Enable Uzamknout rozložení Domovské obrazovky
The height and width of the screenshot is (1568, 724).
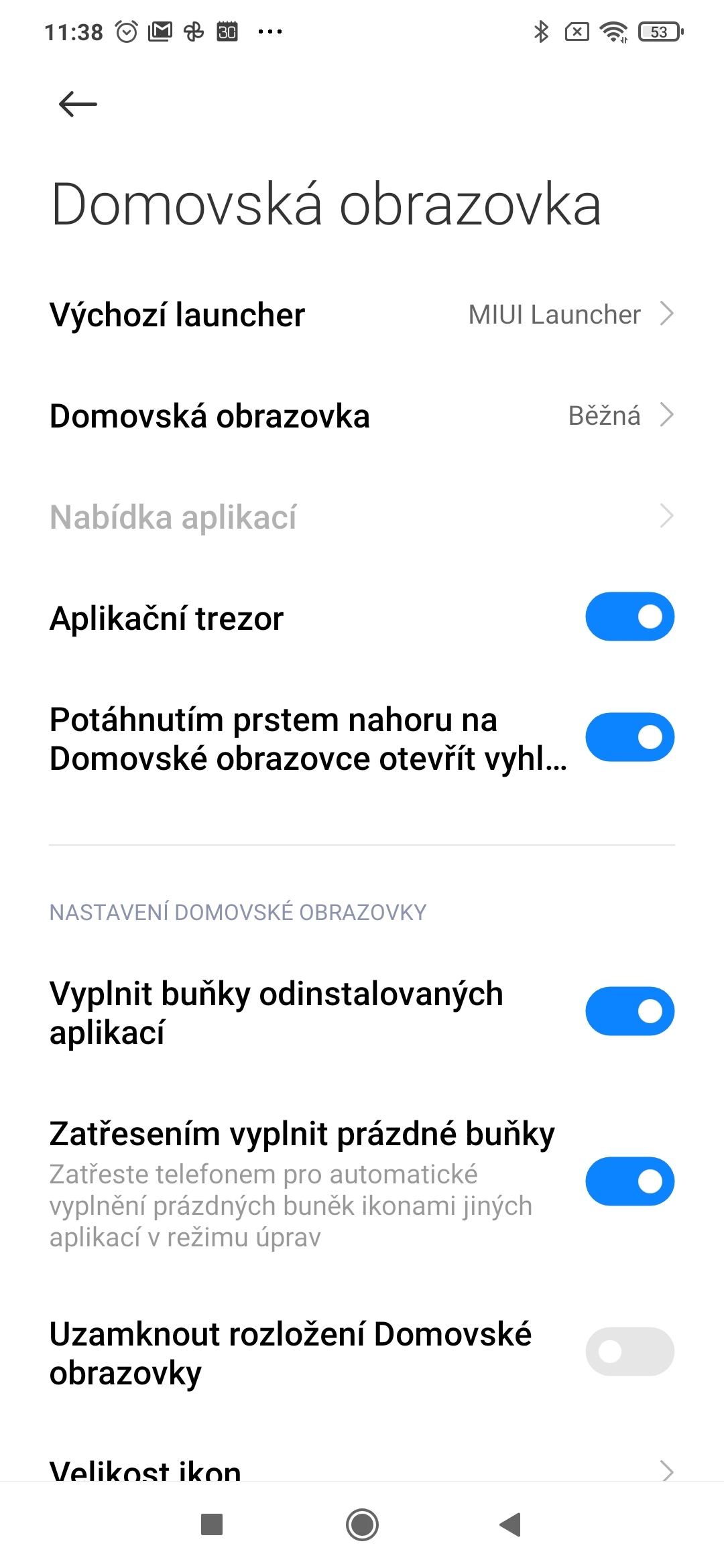[629, 1352]
